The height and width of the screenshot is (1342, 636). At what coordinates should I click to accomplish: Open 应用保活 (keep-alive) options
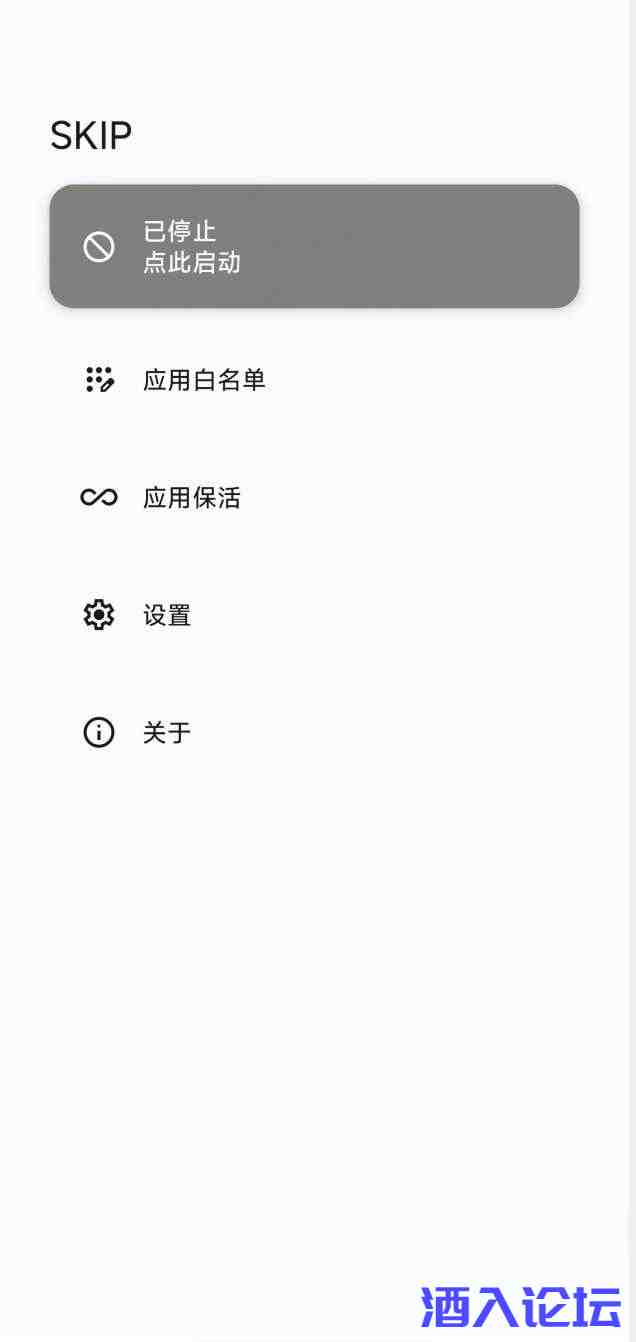coord(192,498)
